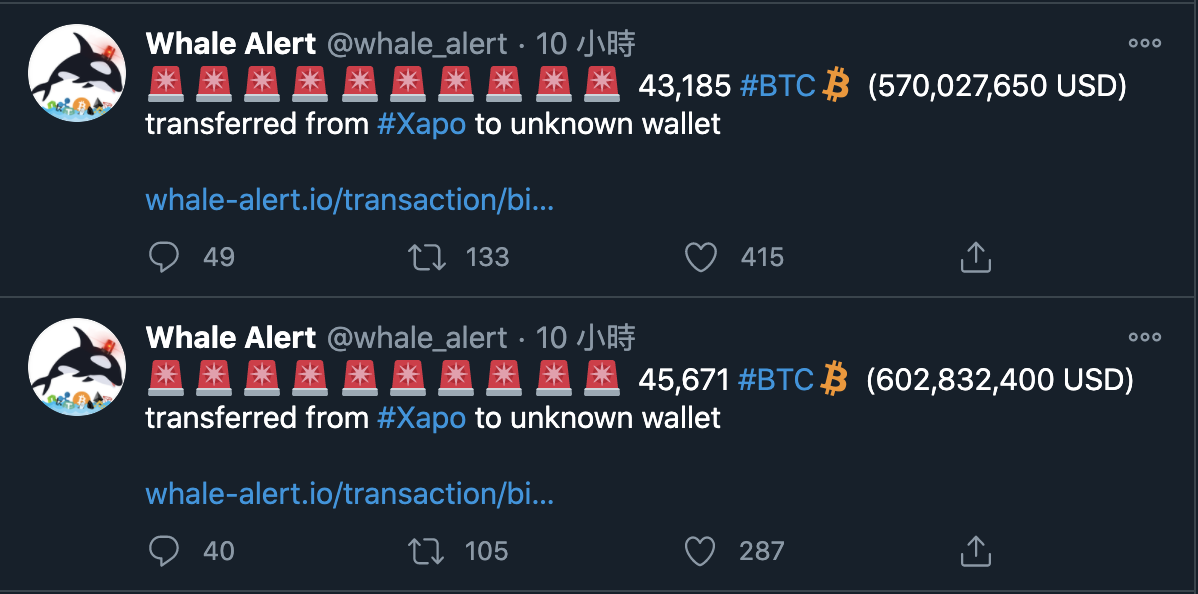
Task: Like the 43,185 BTC tweet
Action: coord(700,257)
